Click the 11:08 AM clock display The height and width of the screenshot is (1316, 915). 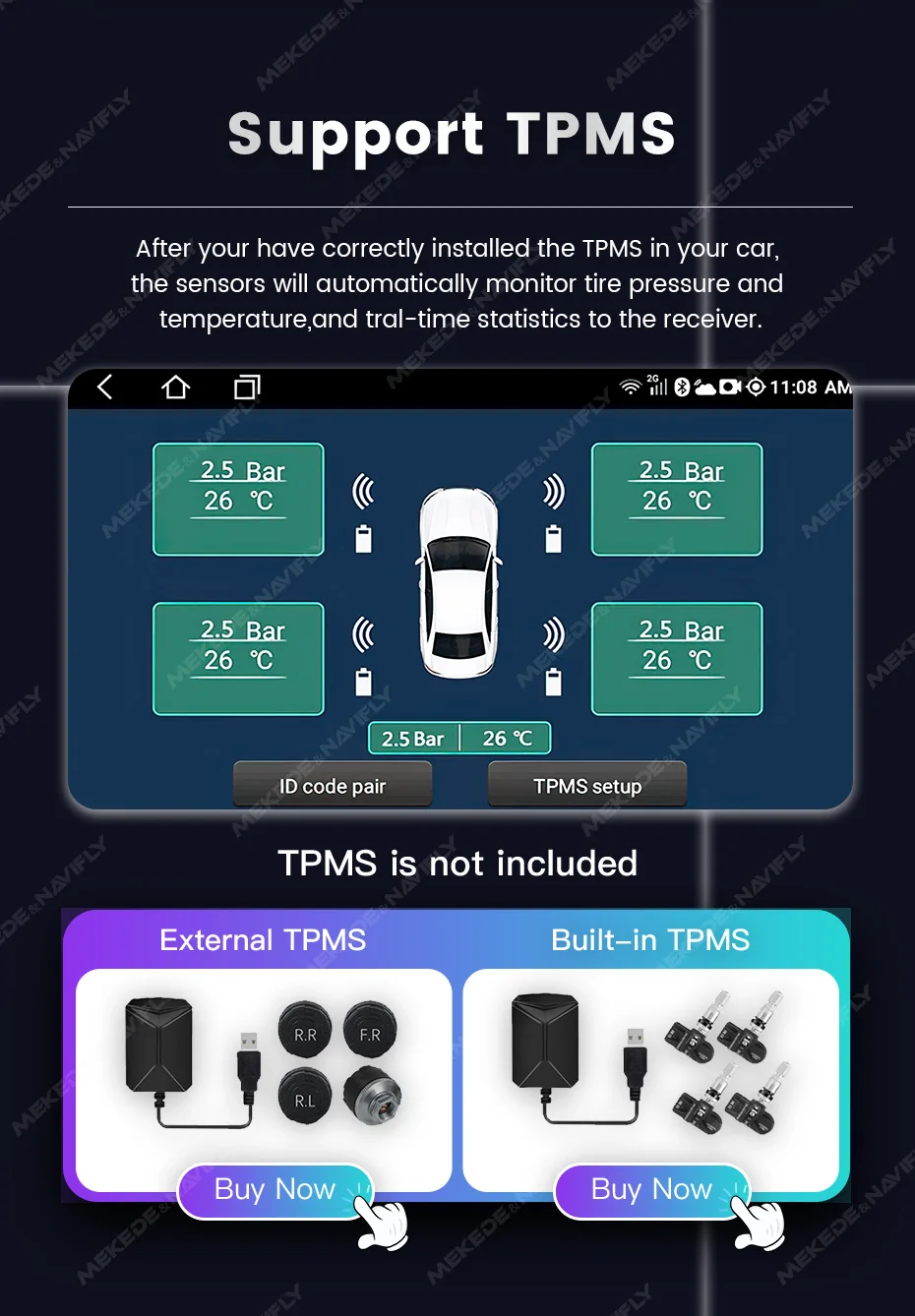click(x=807, y=387)
